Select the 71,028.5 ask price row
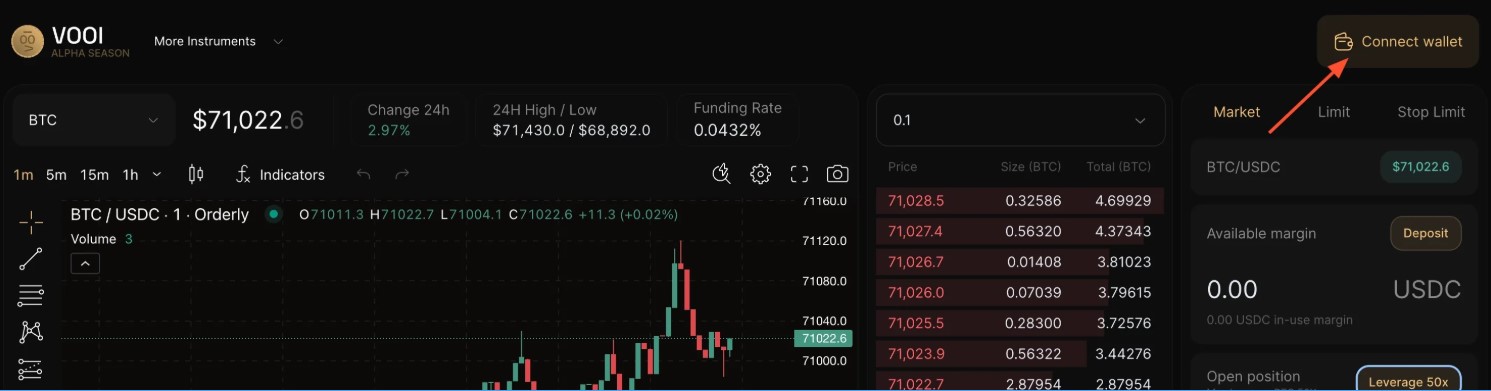This screenshot has height=391, width=1491. tap(1020, 200)
